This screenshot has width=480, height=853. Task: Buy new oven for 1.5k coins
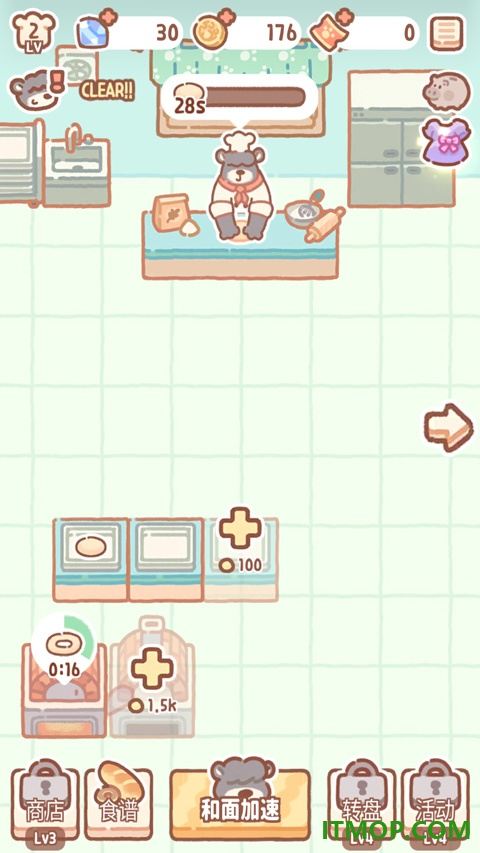152,677
